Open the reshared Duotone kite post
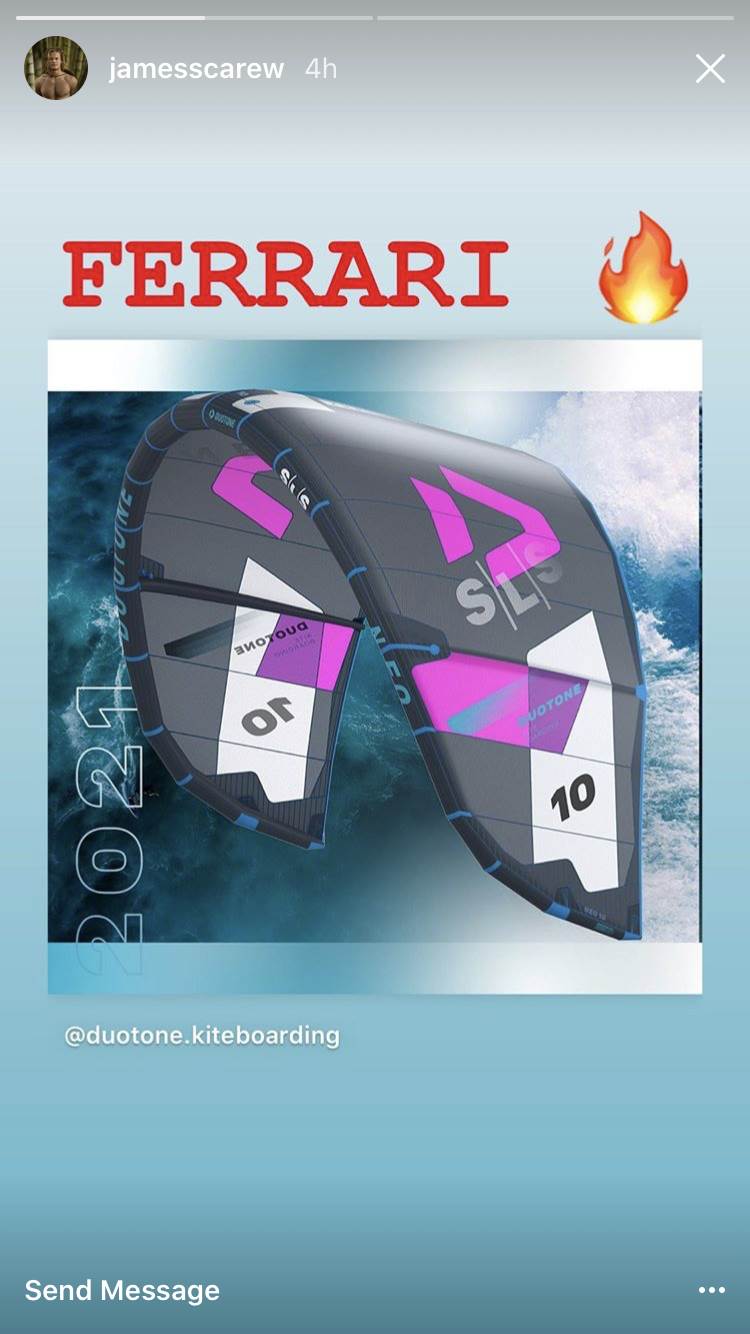 tap(375, 666)
